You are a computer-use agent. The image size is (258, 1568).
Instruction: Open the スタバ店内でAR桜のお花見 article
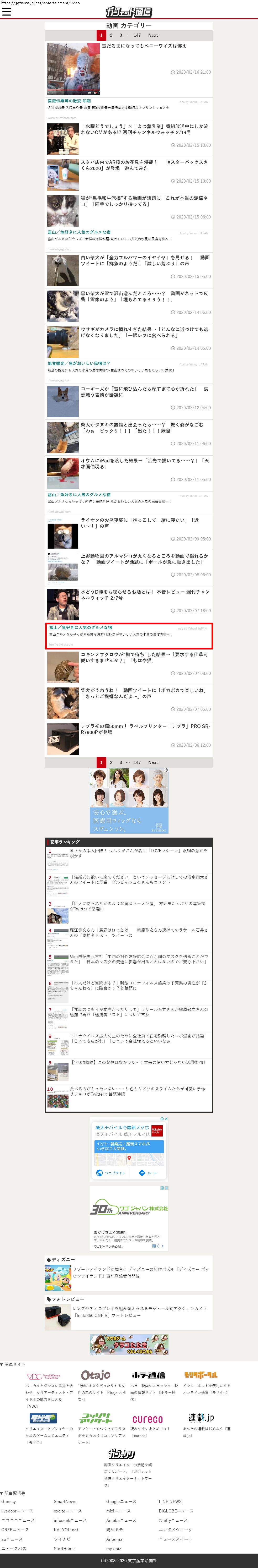coord(145,165)
